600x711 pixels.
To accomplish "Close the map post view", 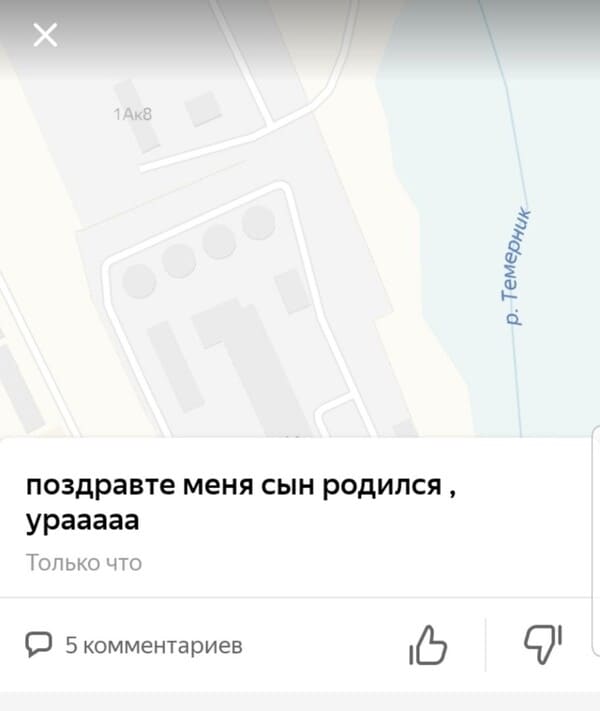I will click(46, 36).
